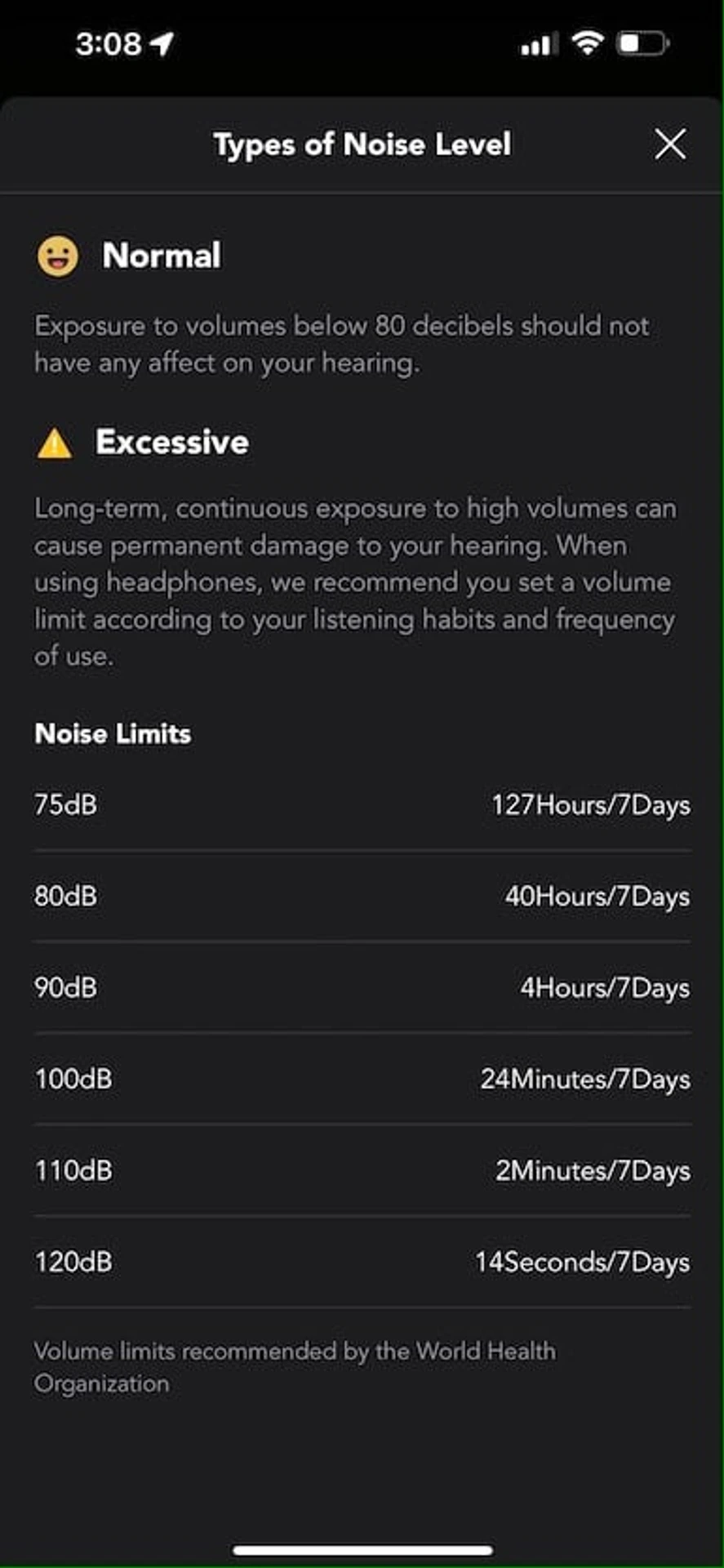
Task: Close the Types of Noise Level sheet
Action: [x=669, y=145]
